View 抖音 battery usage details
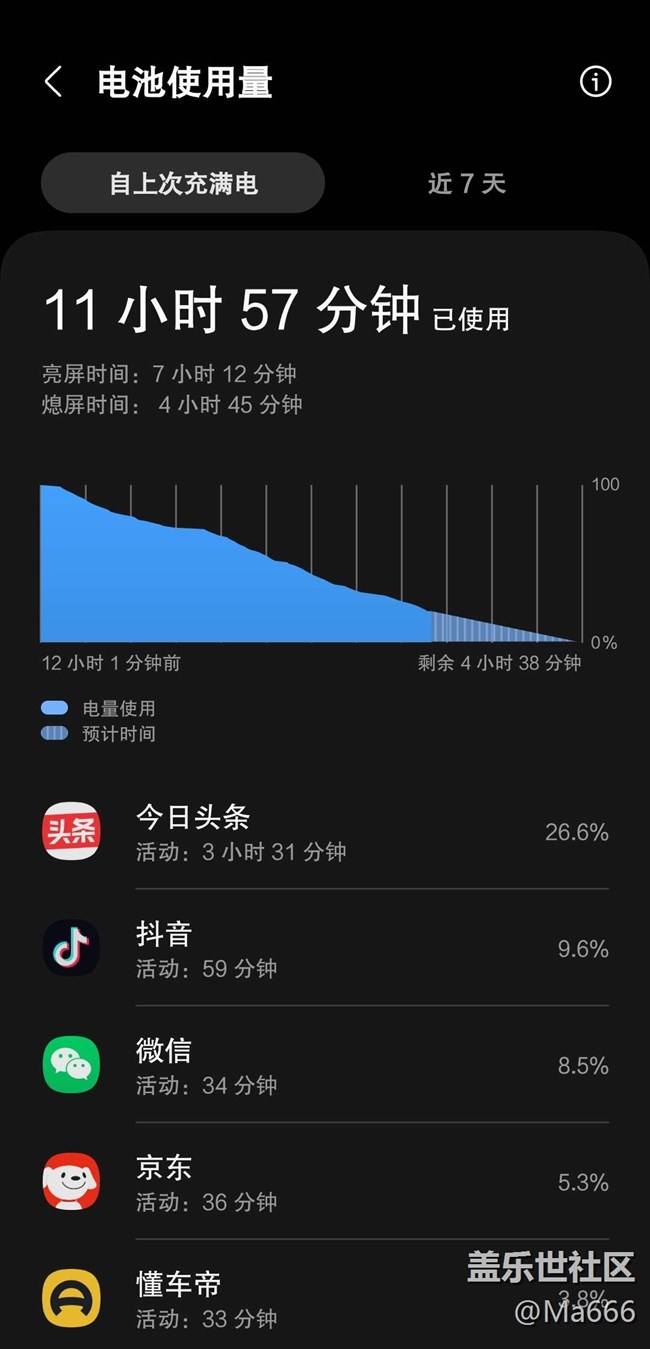 pos(325,949)
